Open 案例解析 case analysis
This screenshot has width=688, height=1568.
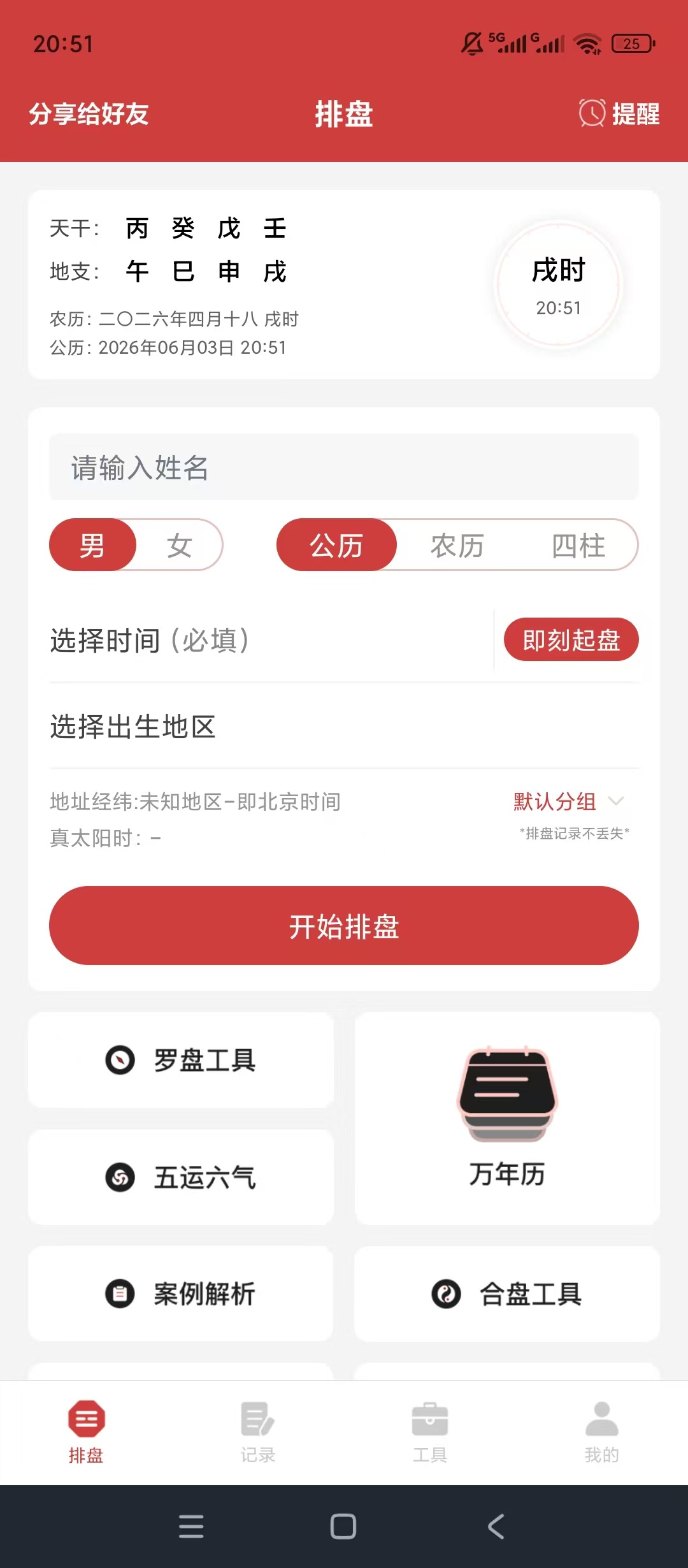click(x=181, y=1294)
